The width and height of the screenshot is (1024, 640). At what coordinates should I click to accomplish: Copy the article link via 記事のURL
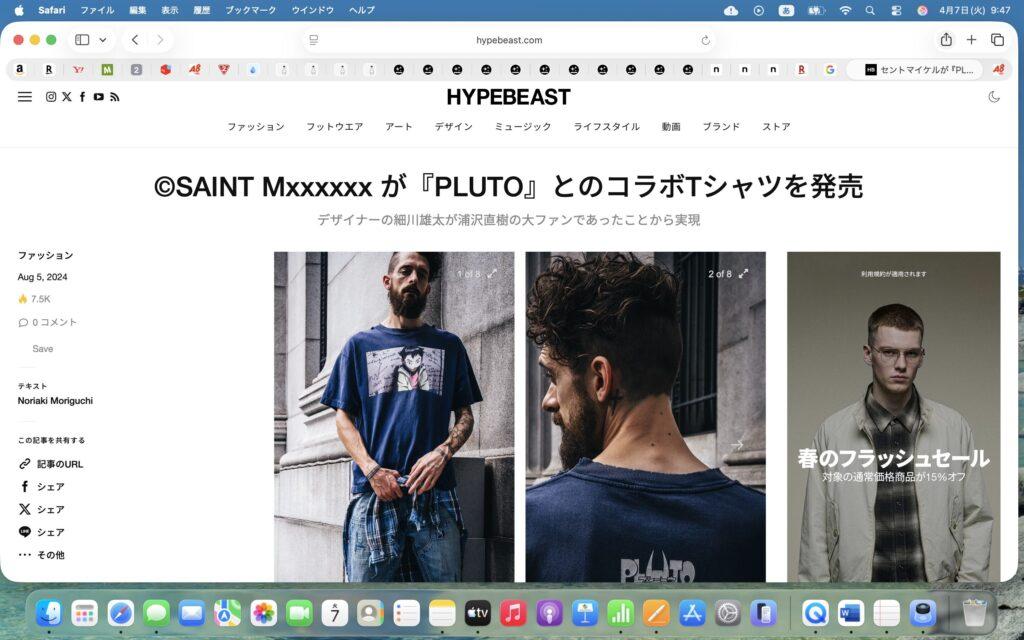click(x=51, y=464)
